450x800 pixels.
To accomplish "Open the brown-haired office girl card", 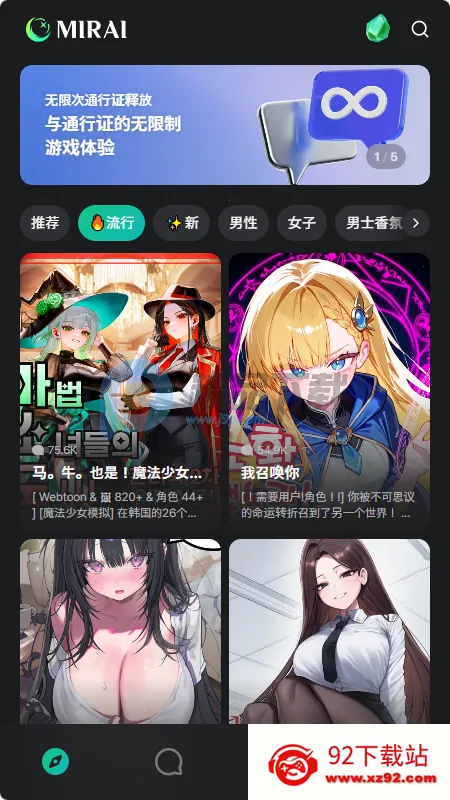I will 330,631.
